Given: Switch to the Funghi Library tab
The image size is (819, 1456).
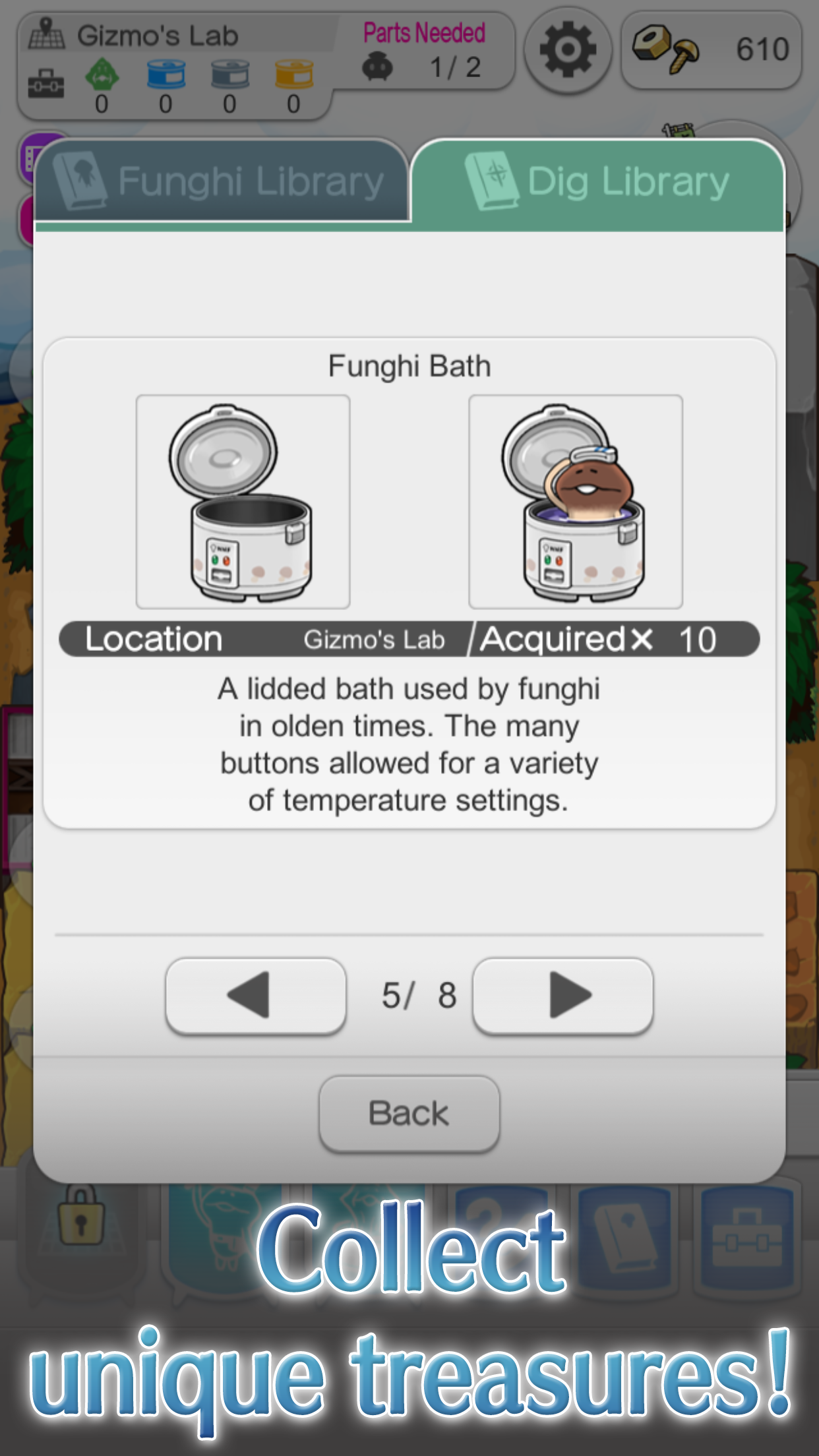Looking at the screenshot, I should click(x=221, y=181).
